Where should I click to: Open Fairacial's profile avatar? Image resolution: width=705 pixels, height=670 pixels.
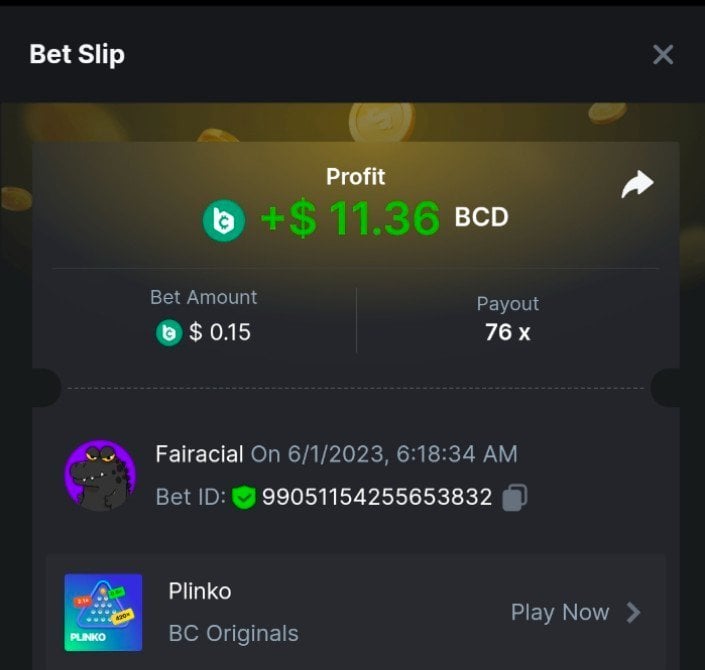[x=101, y=475]
